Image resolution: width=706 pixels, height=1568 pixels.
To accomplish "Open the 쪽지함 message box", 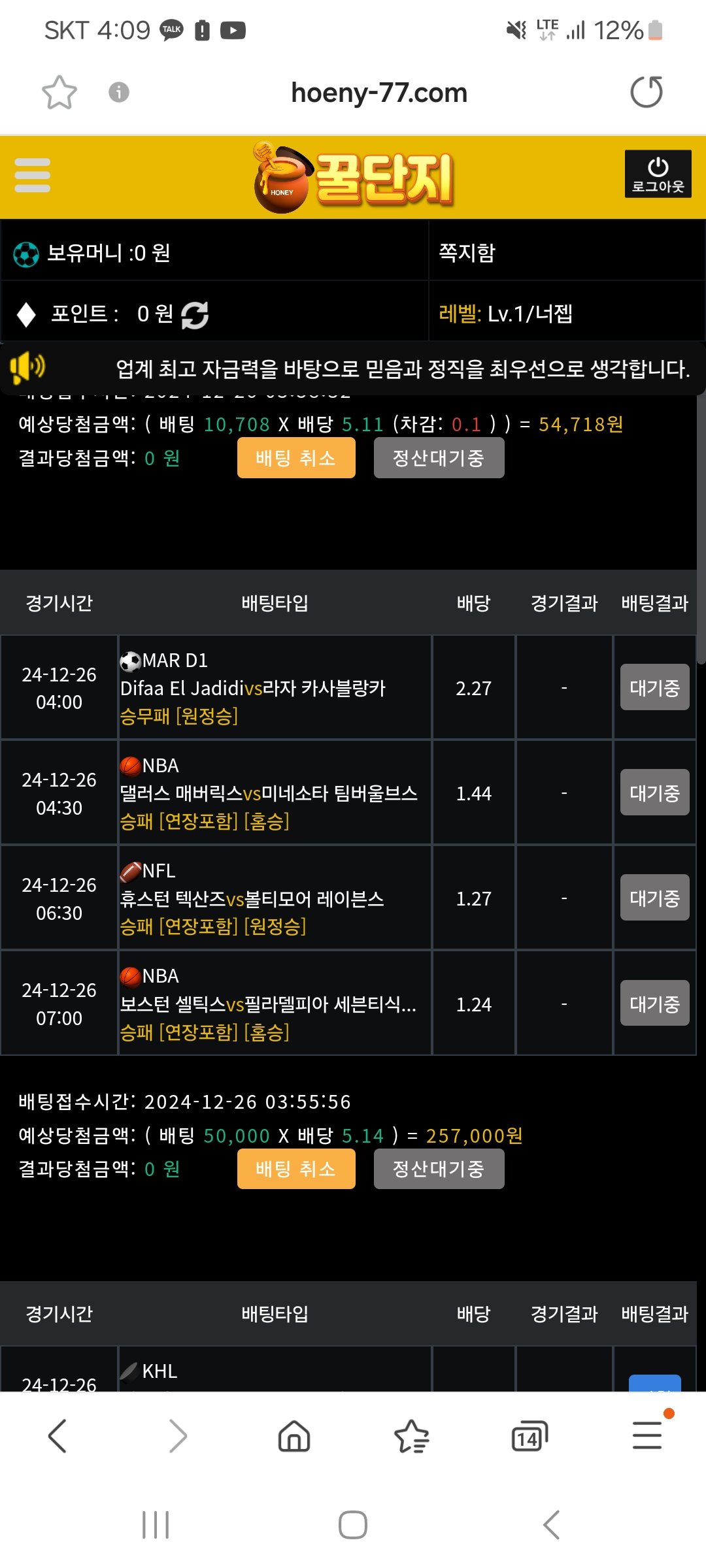I will (x=467, y=252).
